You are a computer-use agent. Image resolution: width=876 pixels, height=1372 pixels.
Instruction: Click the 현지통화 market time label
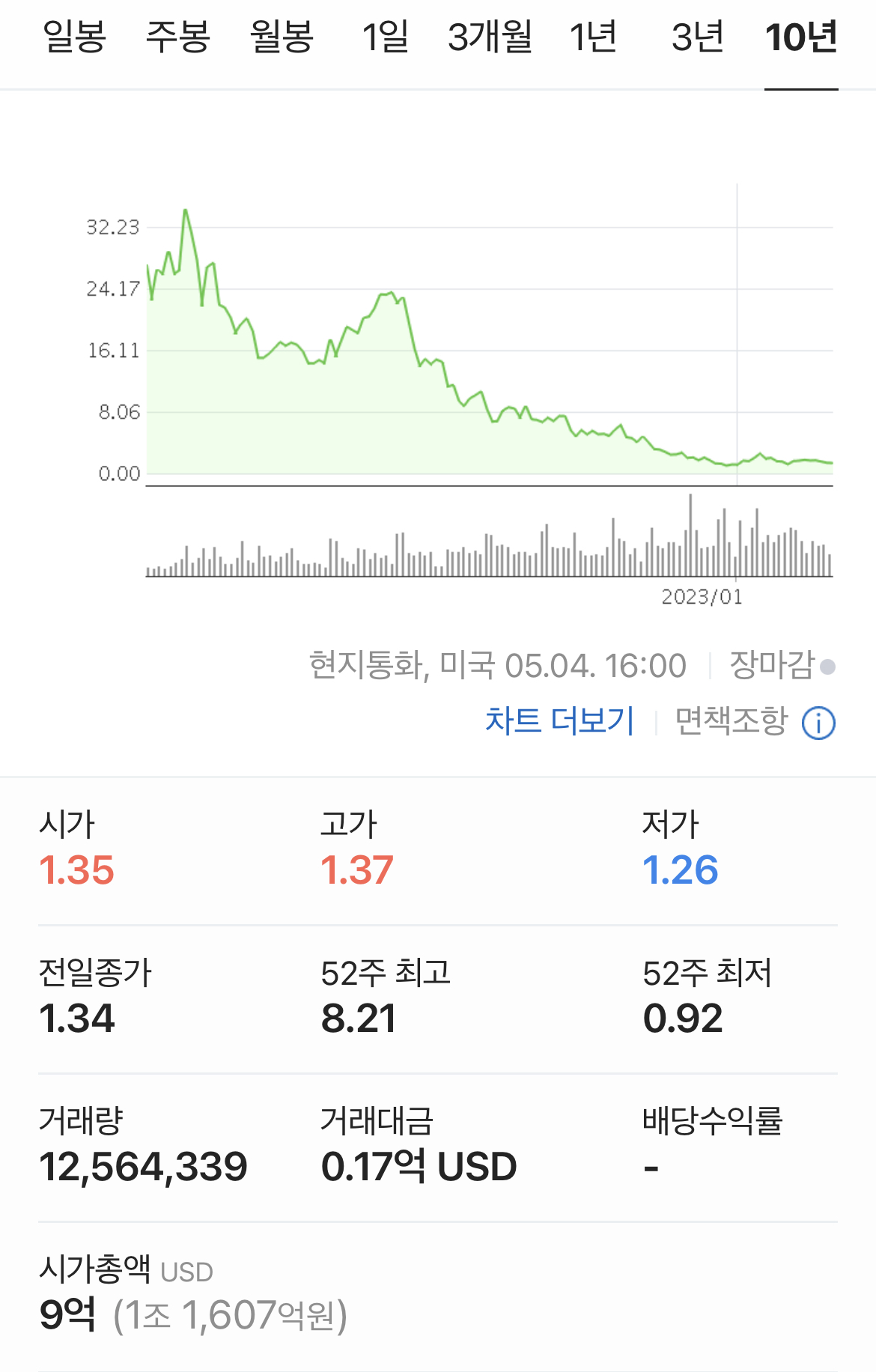tap(499, 664)
